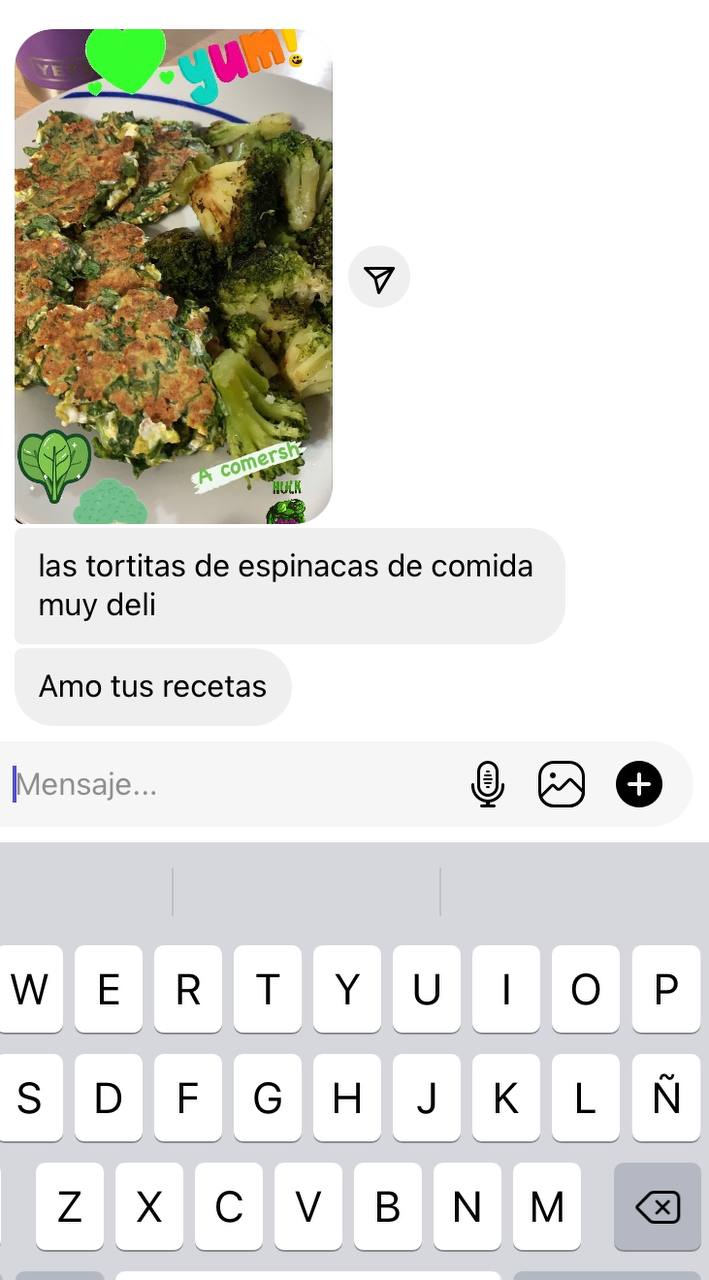This screenshot has height=1280, width=709.
Task: Type the letter Ñ on the keyboard
Action: tap(665, 1098)
